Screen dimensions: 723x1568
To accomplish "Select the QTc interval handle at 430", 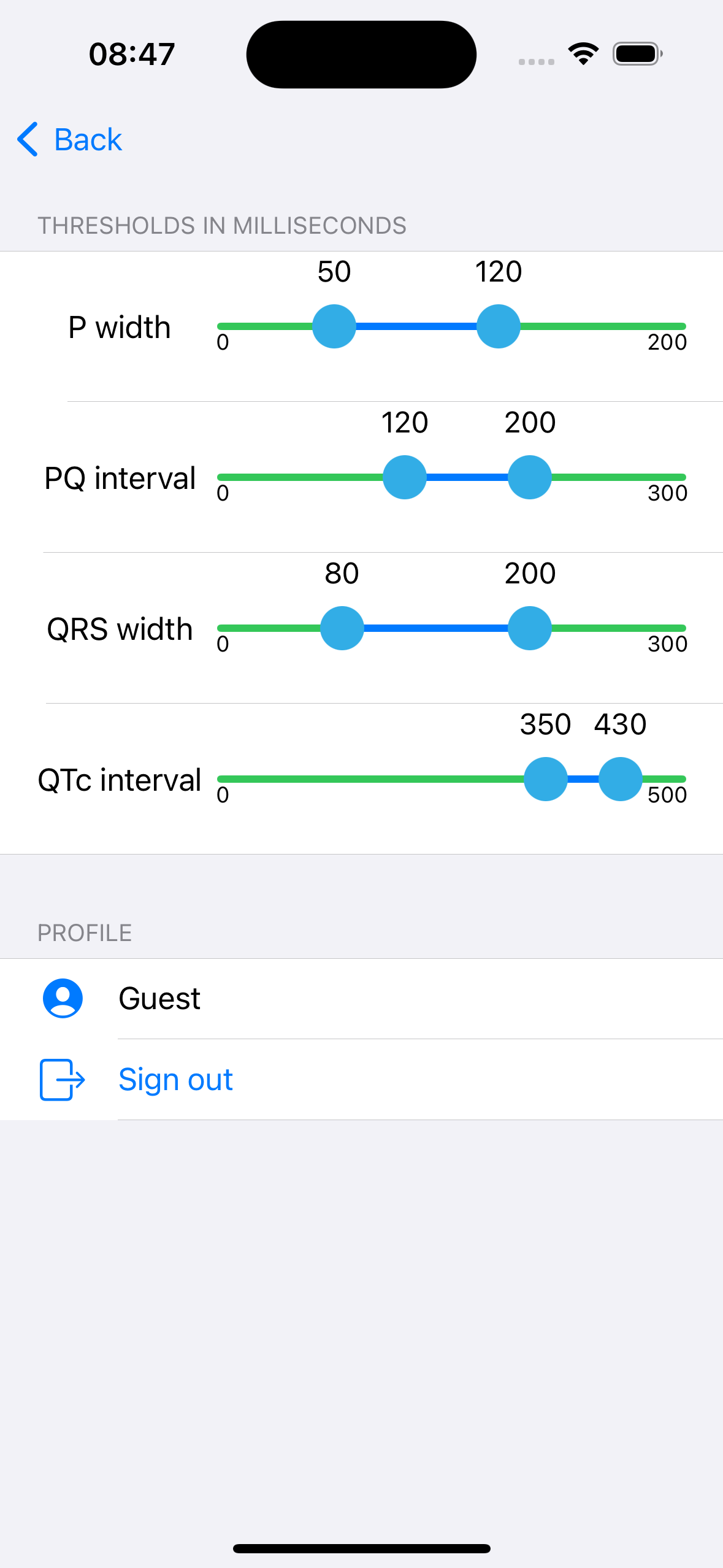I will (619, 778).
